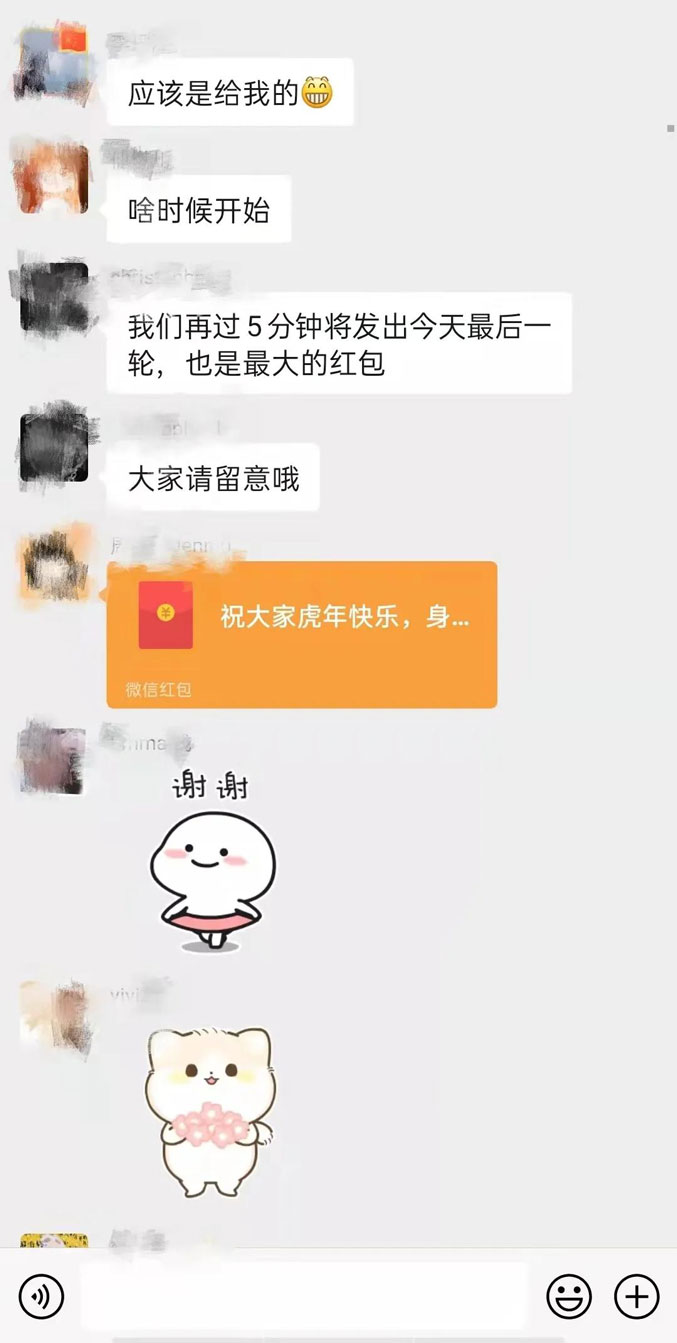Open the cat with flowers sticker
Screen dimensions: 677x1343
[x=209, y=1111]
